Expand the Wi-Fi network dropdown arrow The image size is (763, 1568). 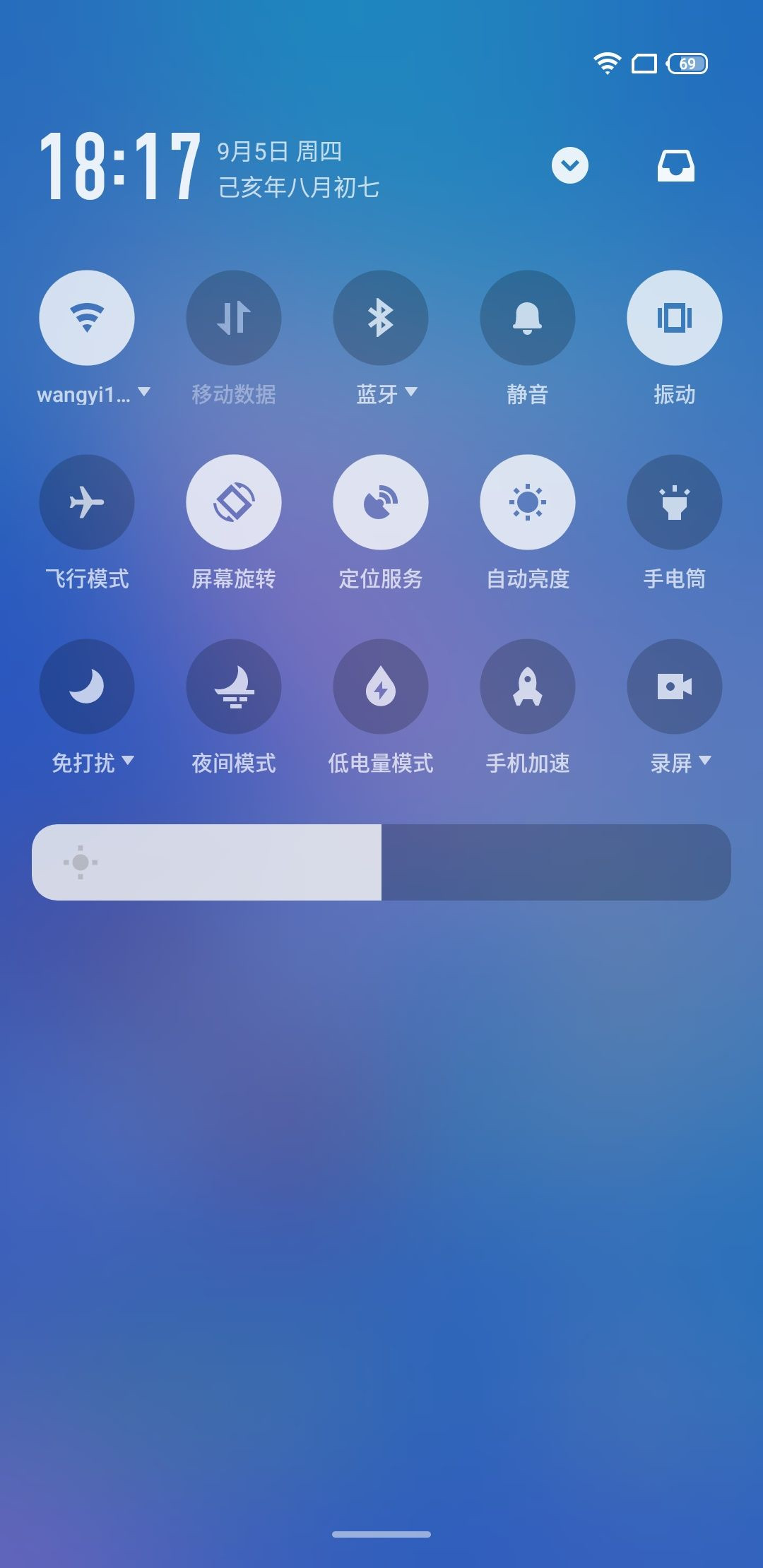[x=144, y=392]
